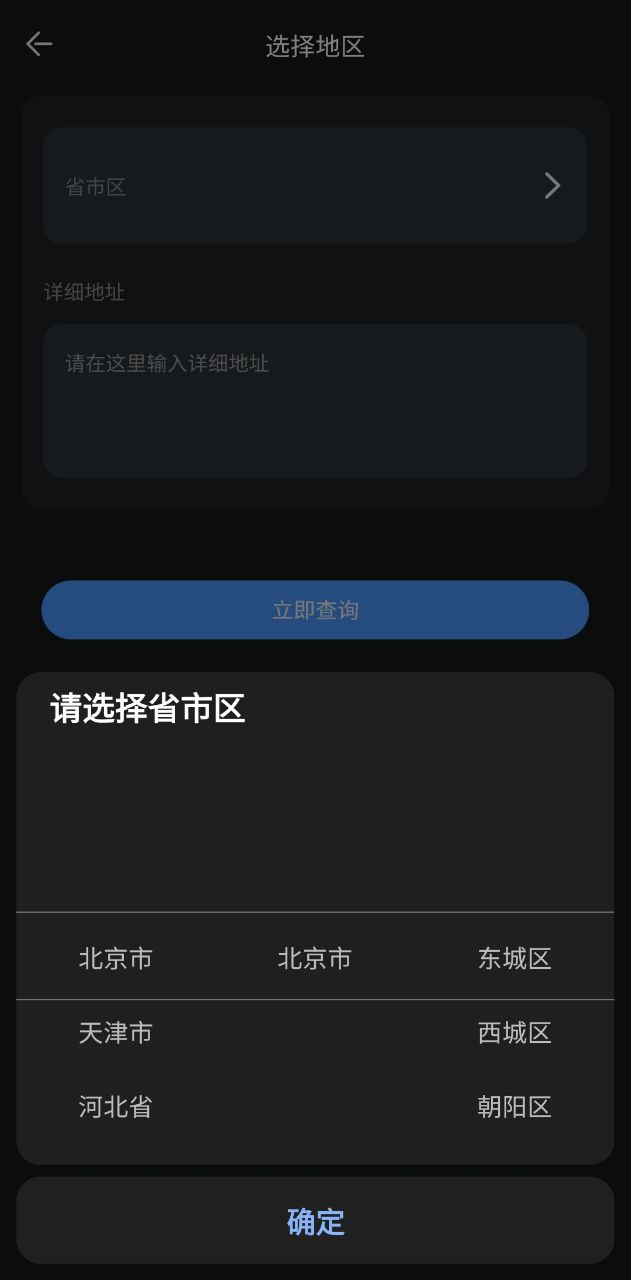
Task: Focus the 详细地址 input field
Action: [314, 400]
